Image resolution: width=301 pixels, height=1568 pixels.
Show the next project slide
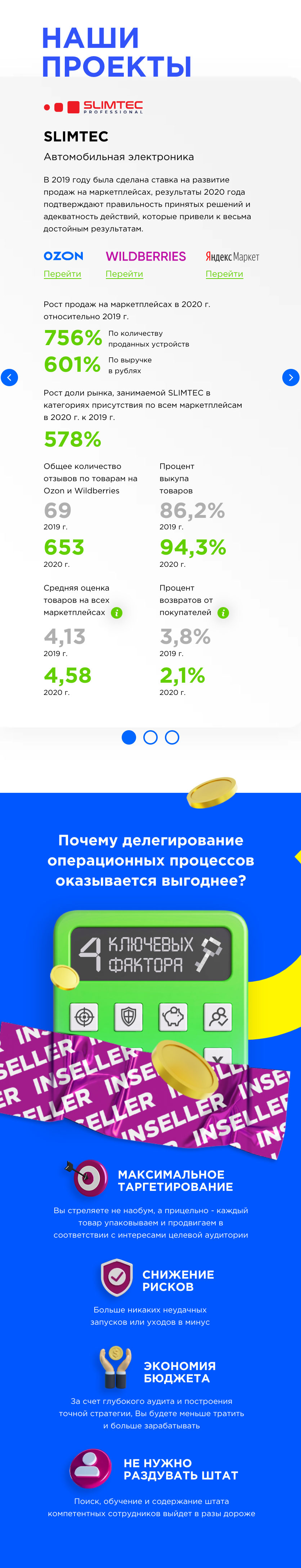pos(291,378)
